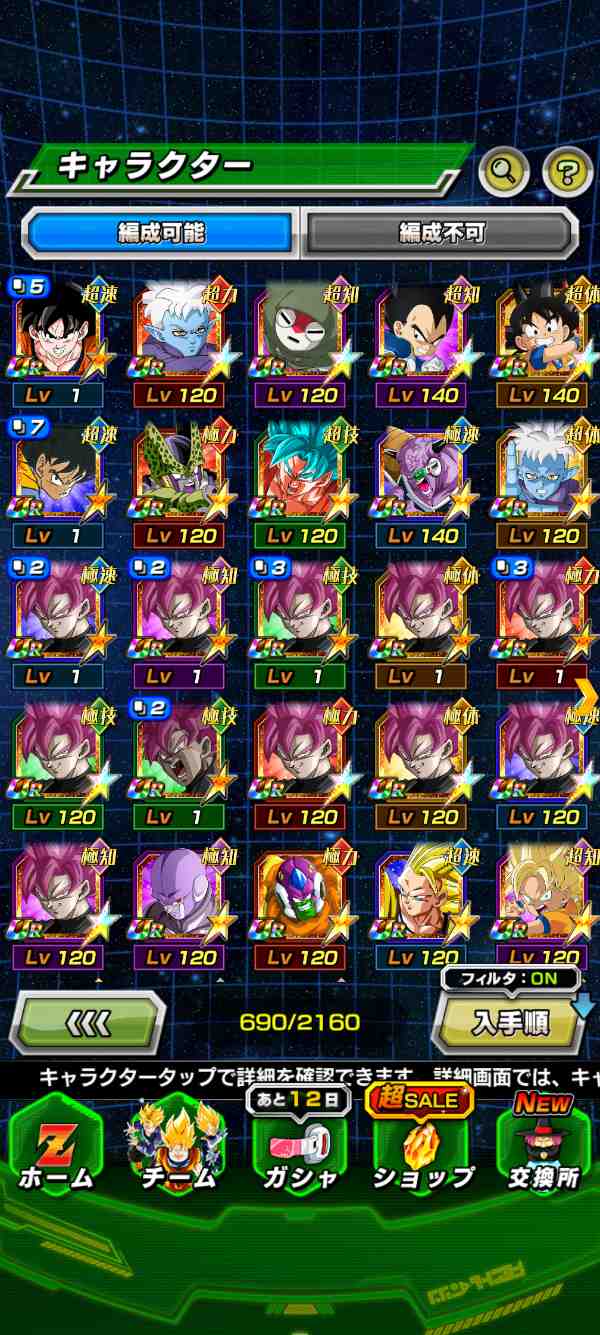
Task: Open the Goku card with 5 copies
Action: click(x=59, y=342)
